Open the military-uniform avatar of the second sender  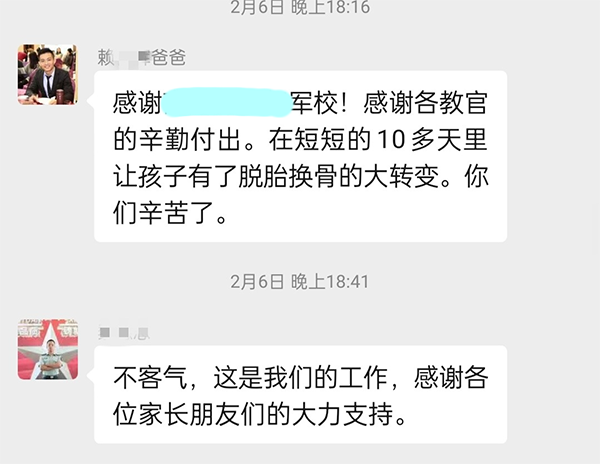48,350
